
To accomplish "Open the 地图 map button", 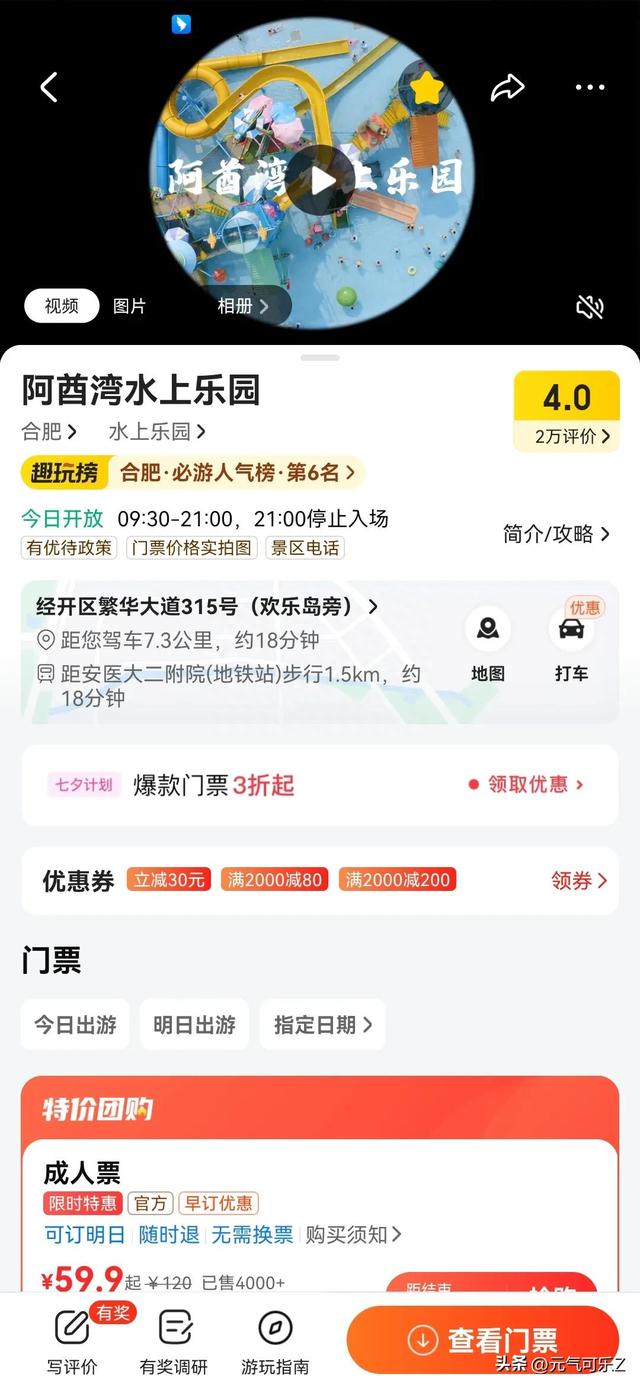I will (x=487, y=645).
